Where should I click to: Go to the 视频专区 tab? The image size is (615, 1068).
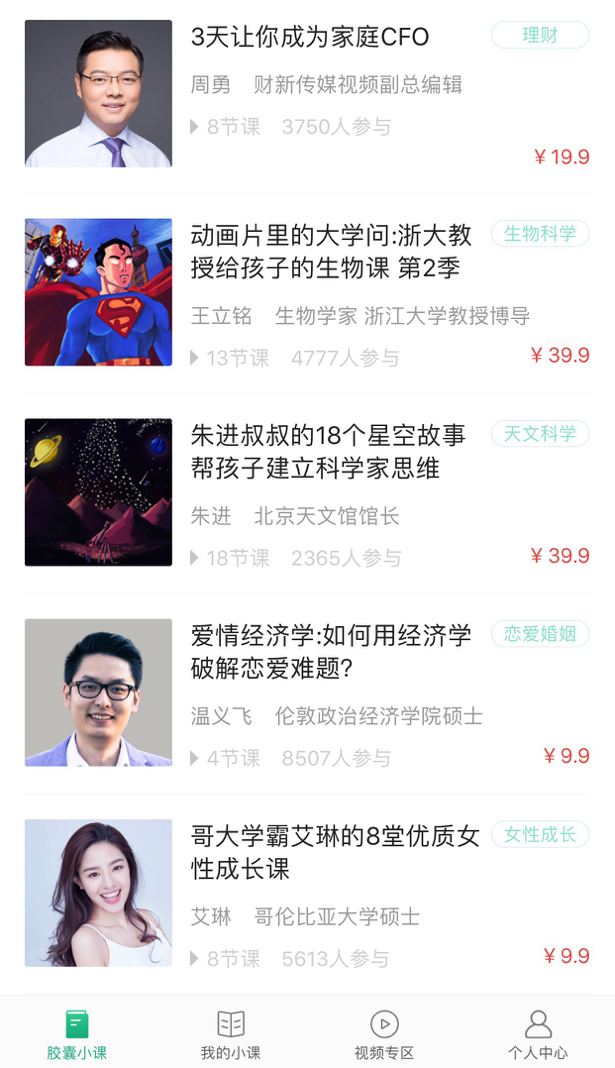click(384, 1034)
